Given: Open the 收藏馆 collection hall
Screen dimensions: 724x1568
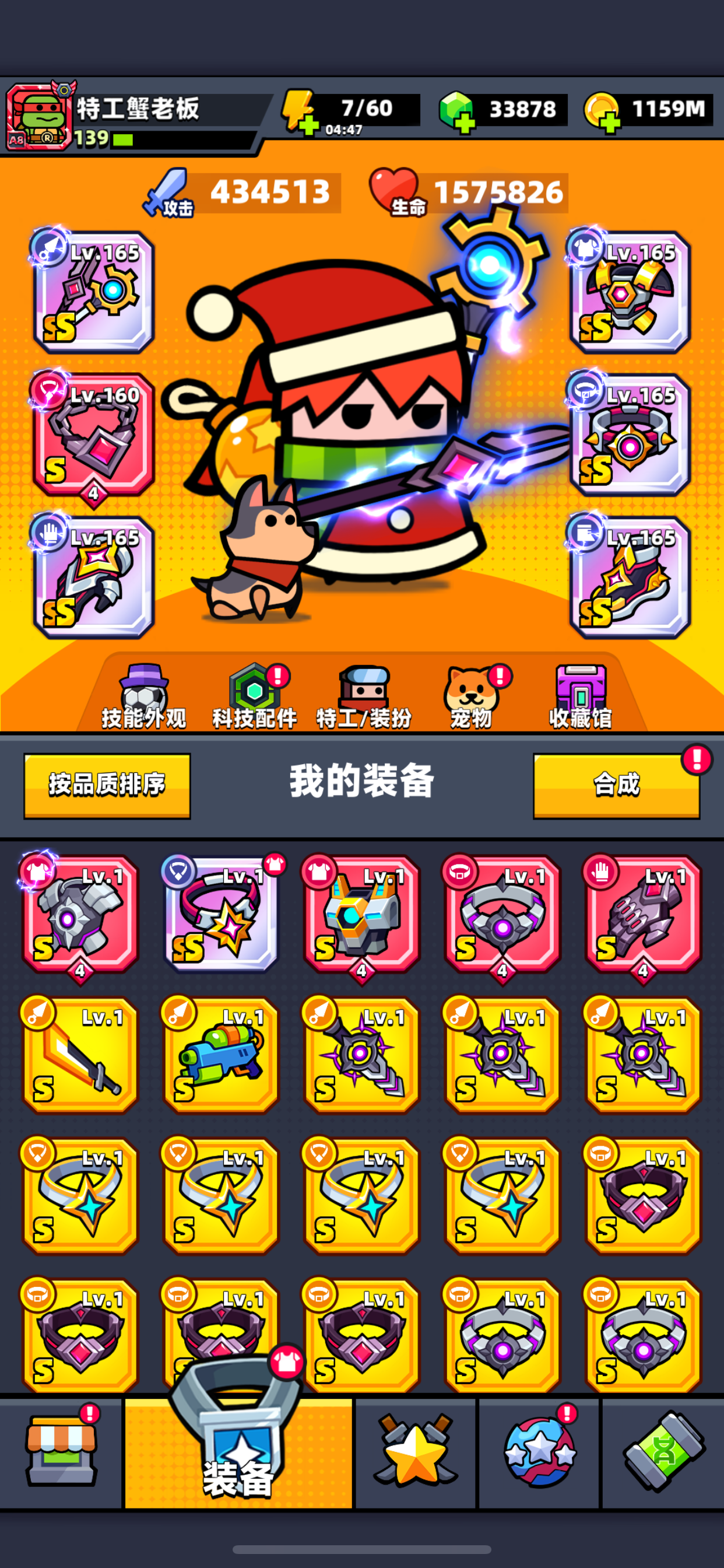Looking at the screenshot, I should [x=581, y=698].
